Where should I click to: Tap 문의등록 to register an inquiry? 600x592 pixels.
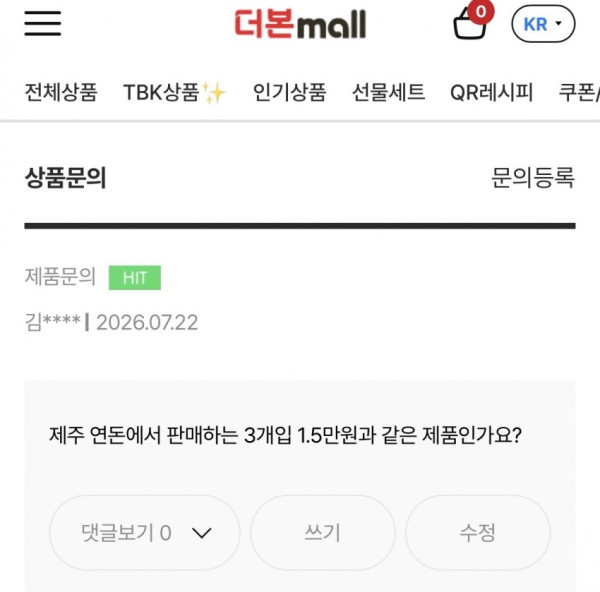(533, 178)
